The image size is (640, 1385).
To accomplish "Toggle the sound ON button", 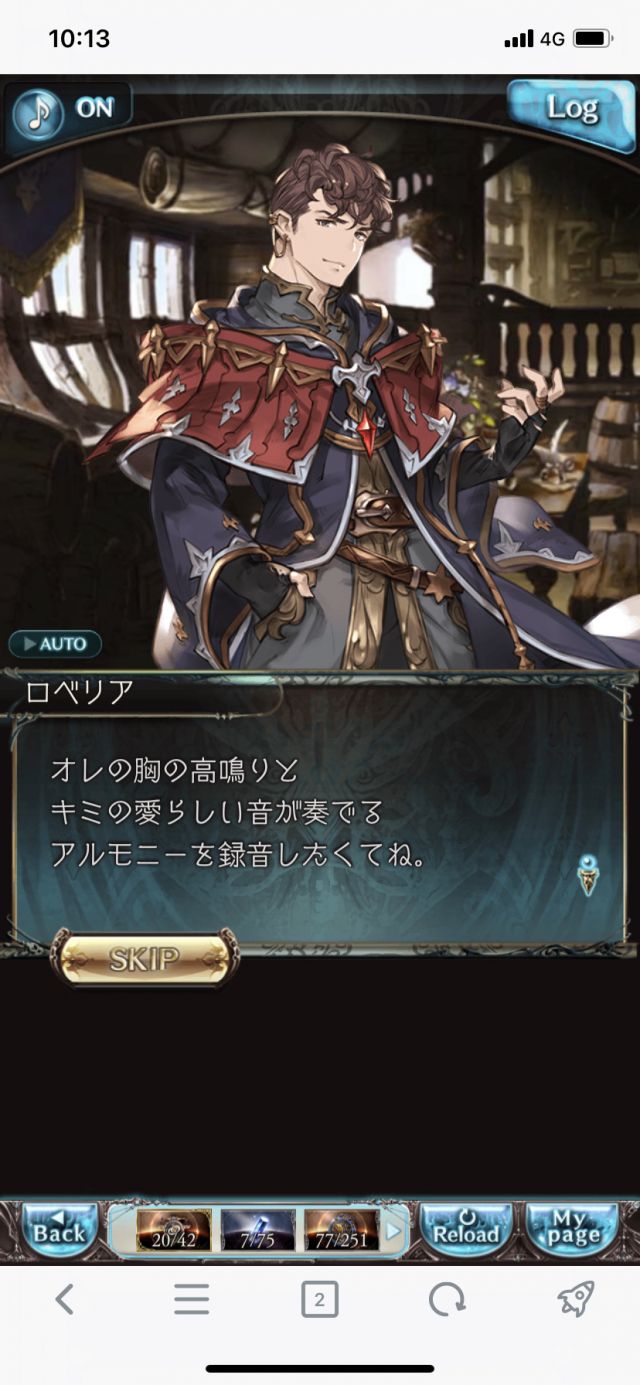I will tap(66, 110).
